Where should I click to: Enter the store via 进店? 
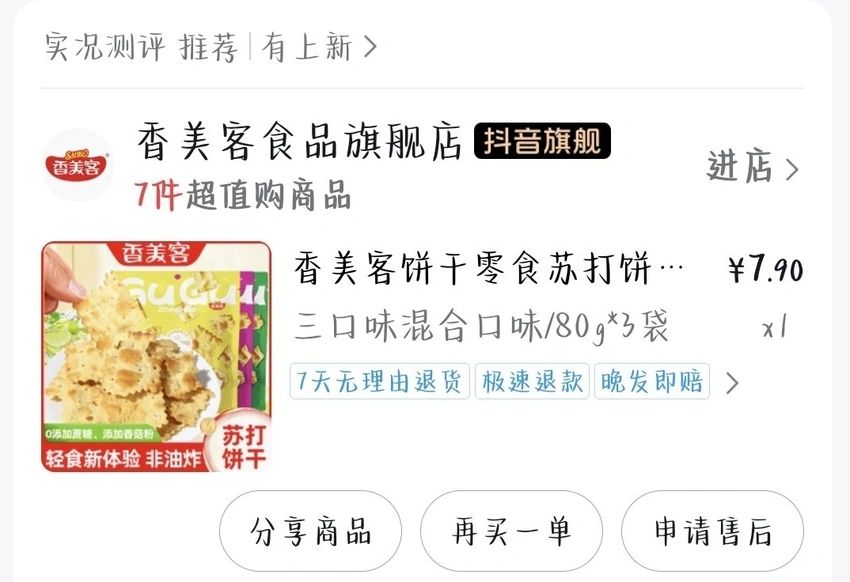click(x=752, y=168)
